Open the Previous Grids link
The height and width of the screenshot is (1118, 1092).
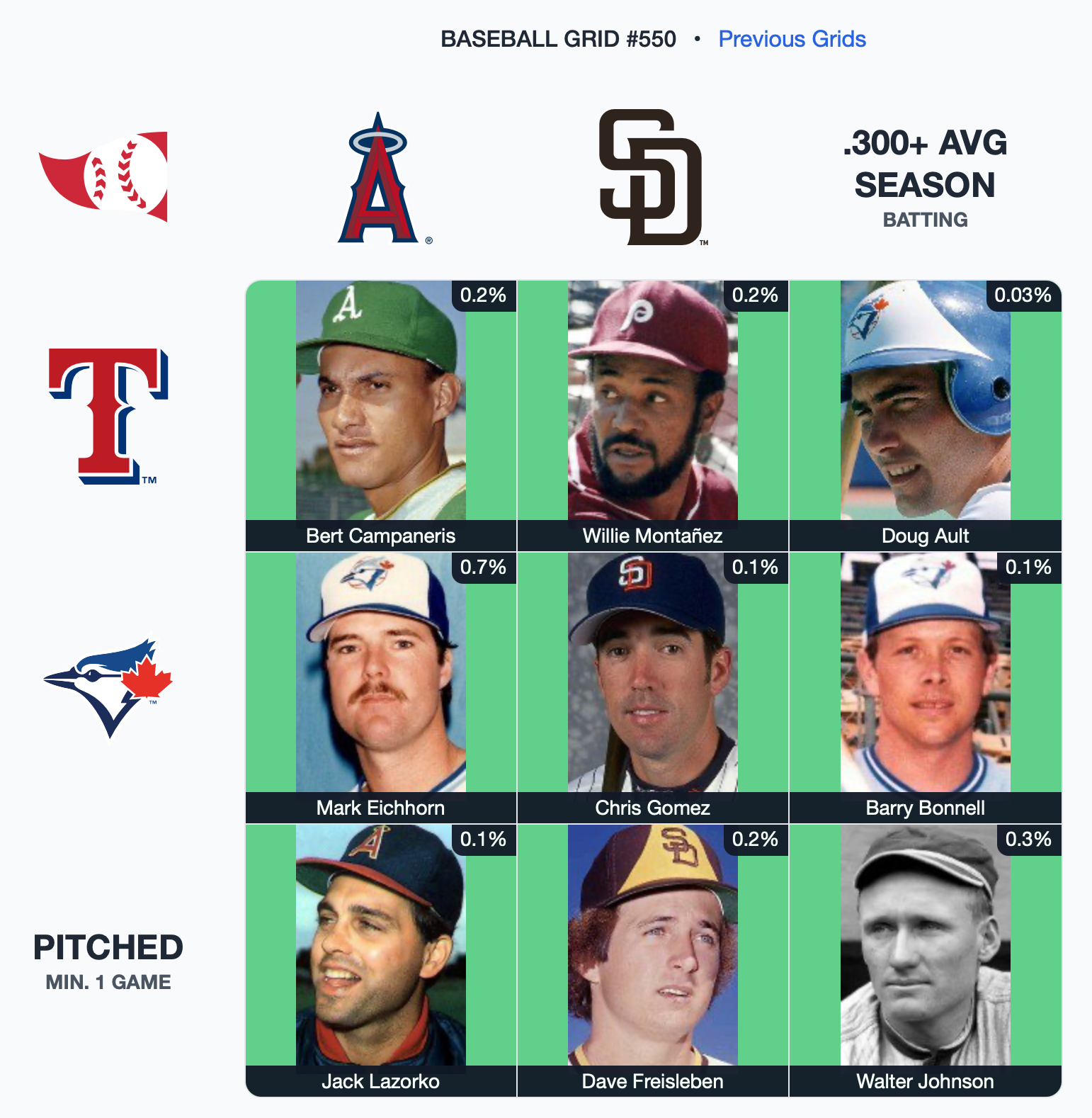[x=792, y=39]
